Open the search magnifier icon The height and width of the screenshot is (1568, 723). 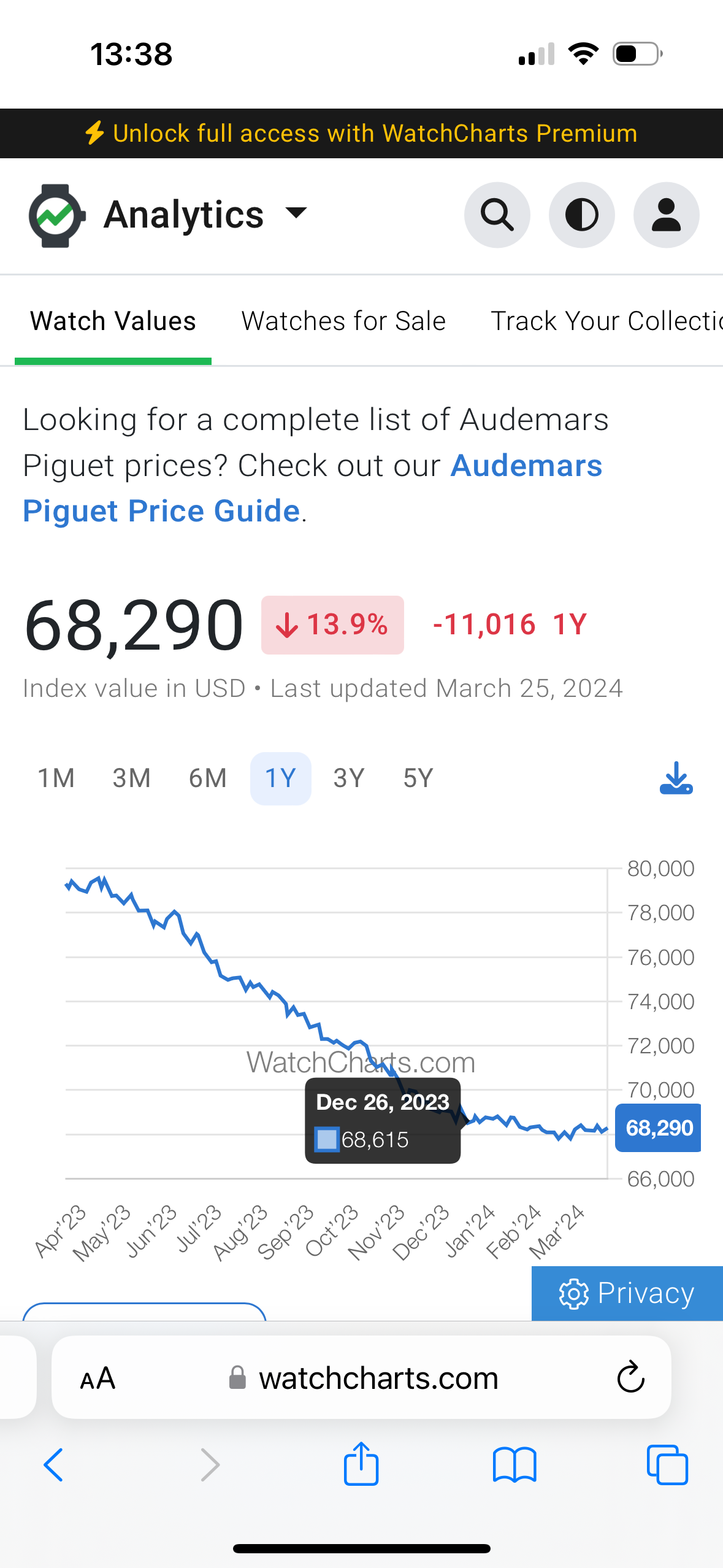pos(497,215)
